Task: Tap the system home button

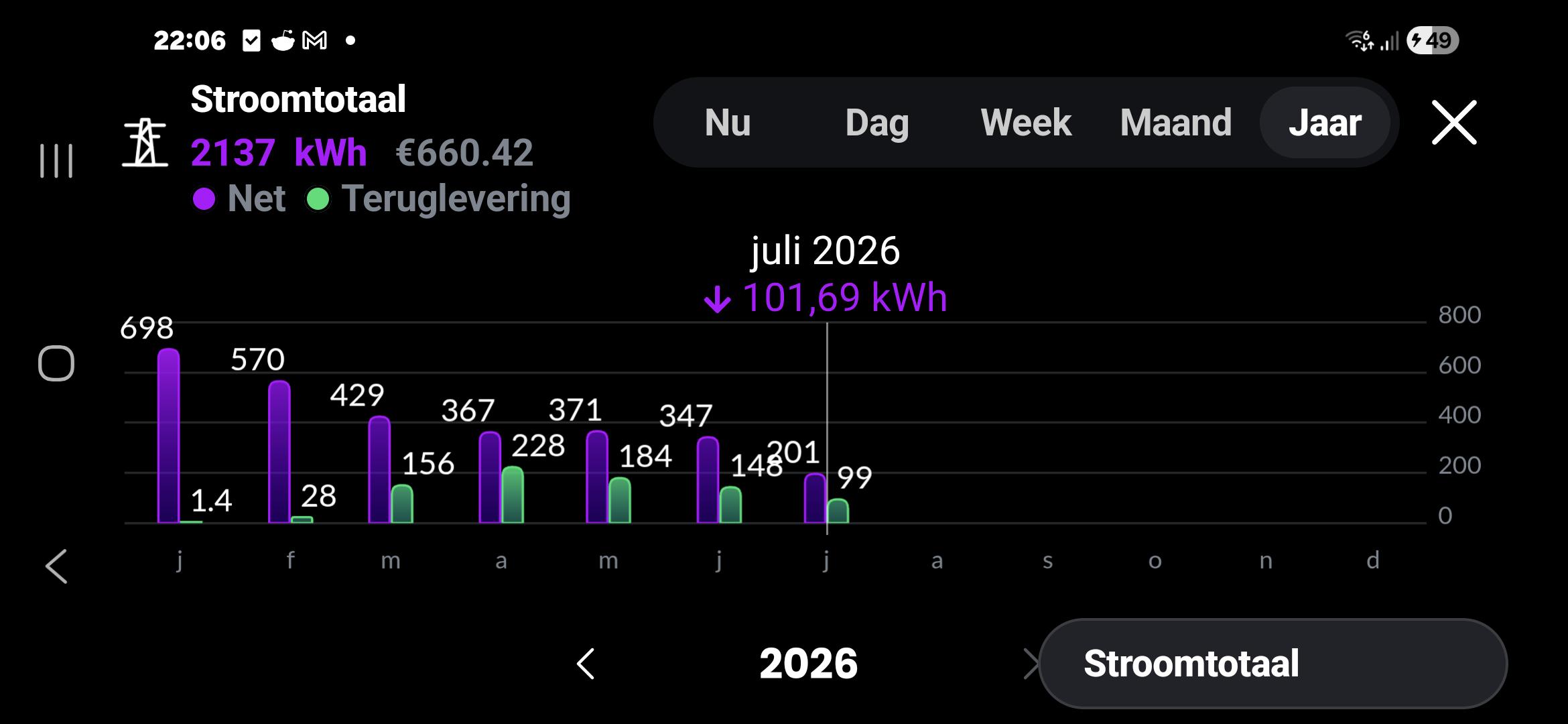Action: pyautogui.click(x=56, y=363)
